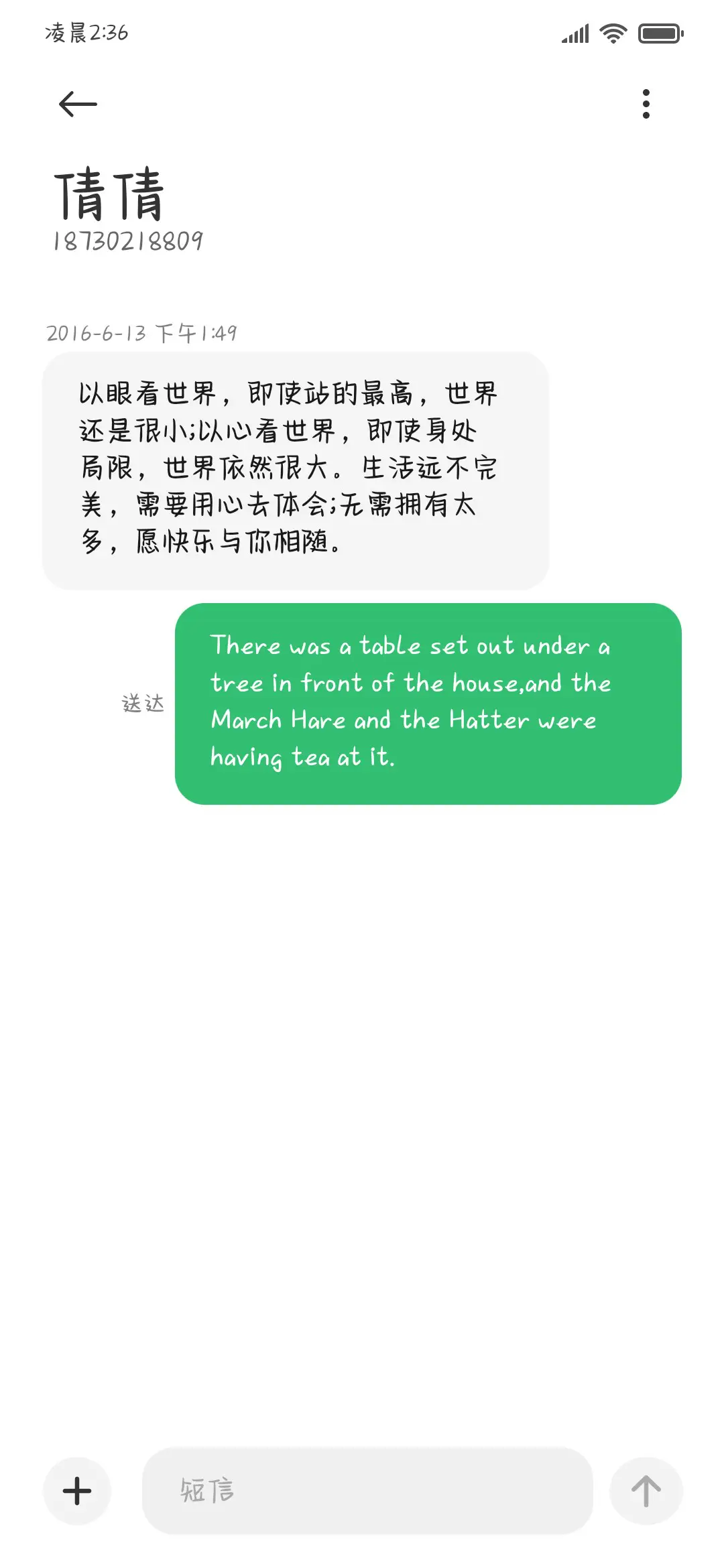Tap the timestamp 2016-6-13 下午1:49

point(144,333)
